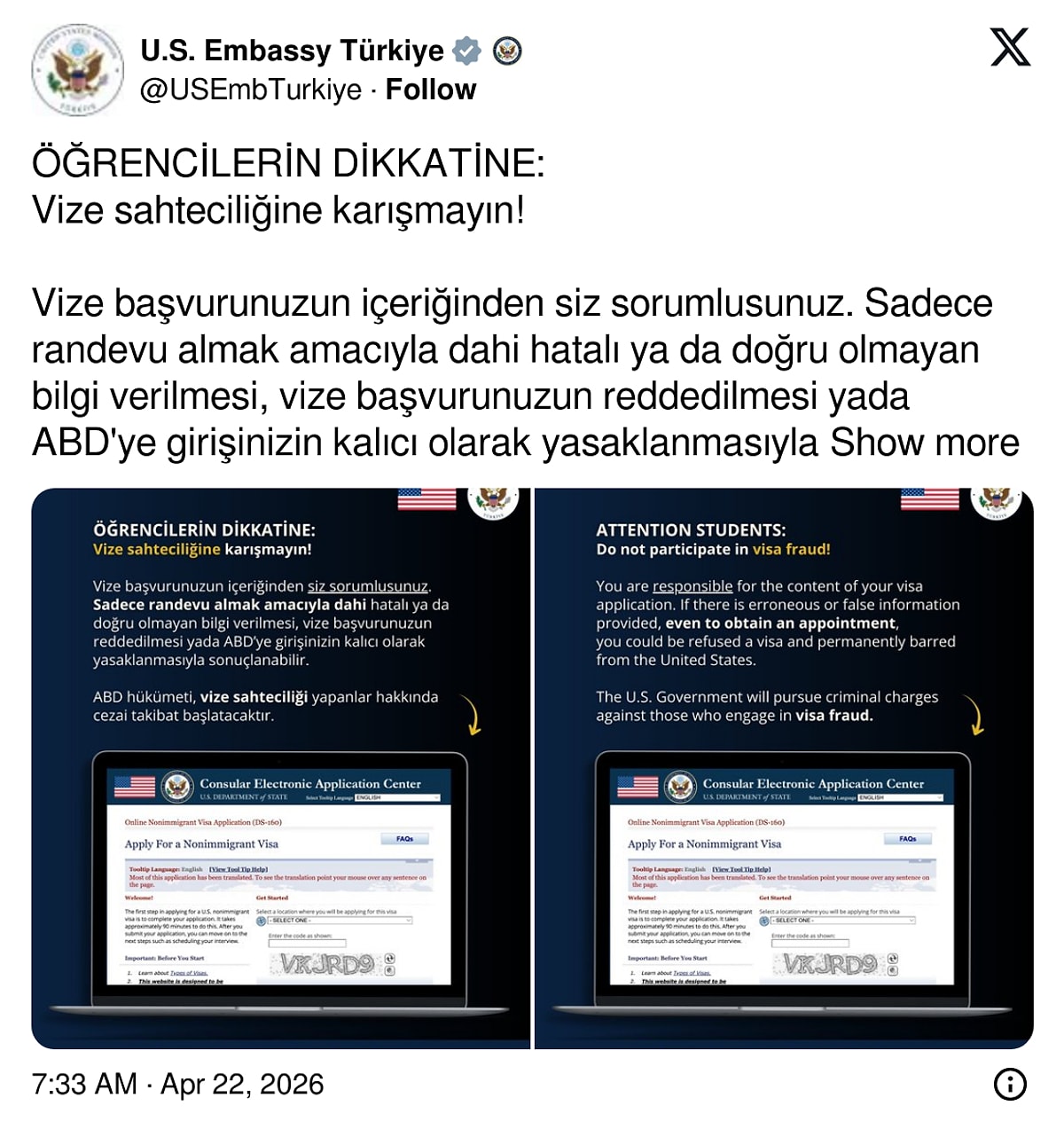Screen dimensions: 1064x1137
Task: Open the U.S. Embassy Türkiye display name
Action: tap(292, 51)
